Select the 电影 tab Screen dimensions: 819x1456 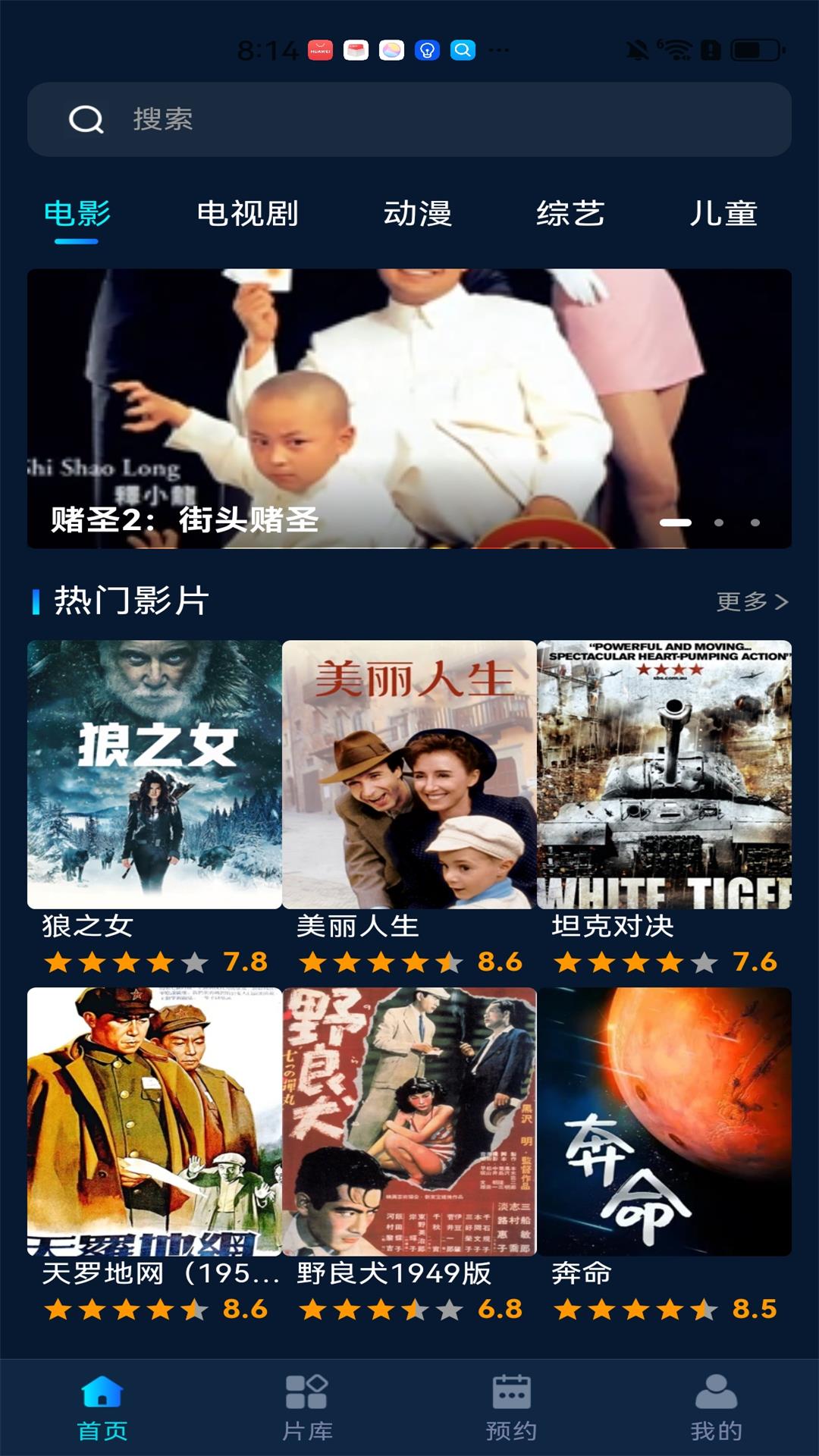coord(77,214)
